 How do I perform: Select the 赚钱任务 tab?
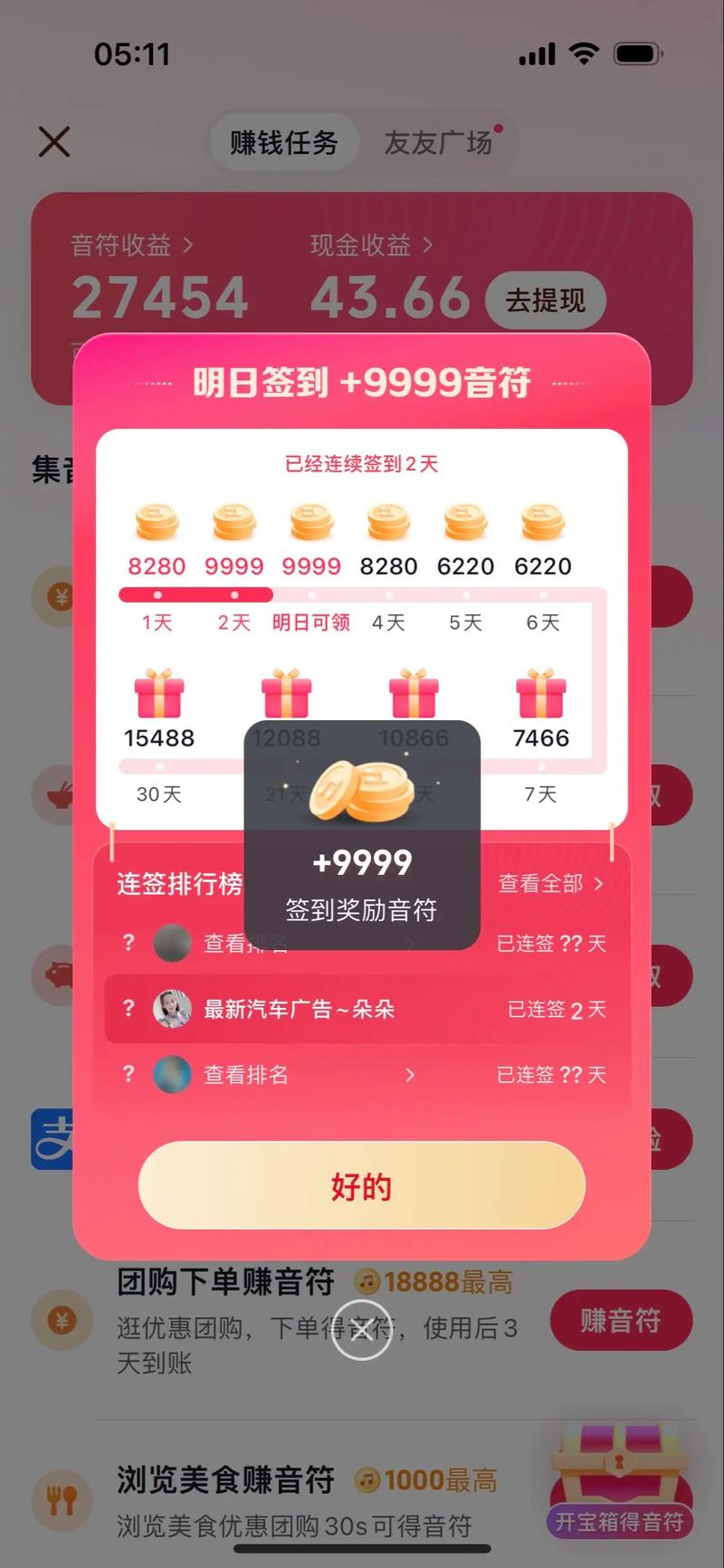(283, 142)
